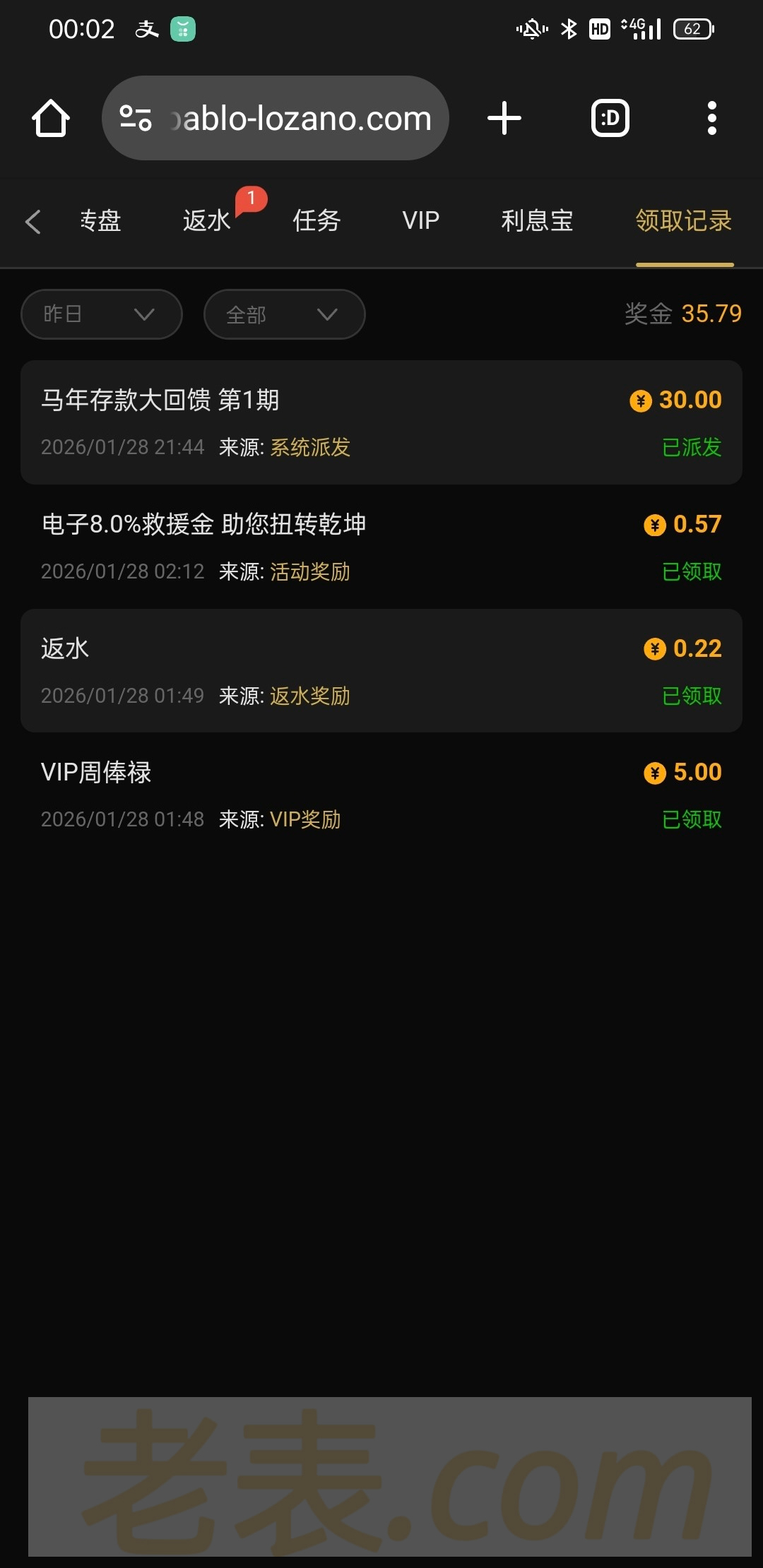Open a new browser tab

point(504,118)
